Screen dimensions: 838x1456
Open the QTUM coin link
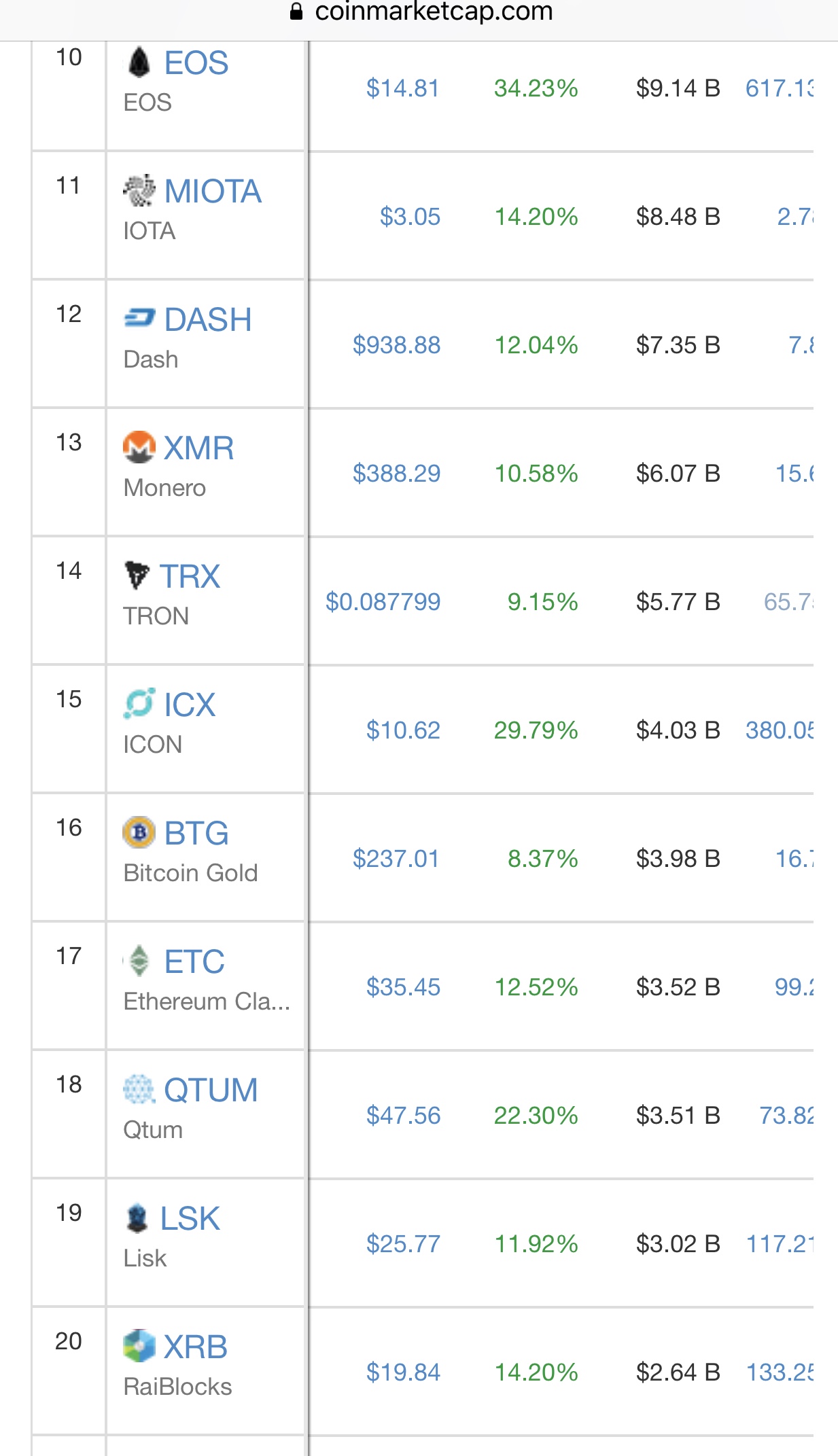point(211,1090)
